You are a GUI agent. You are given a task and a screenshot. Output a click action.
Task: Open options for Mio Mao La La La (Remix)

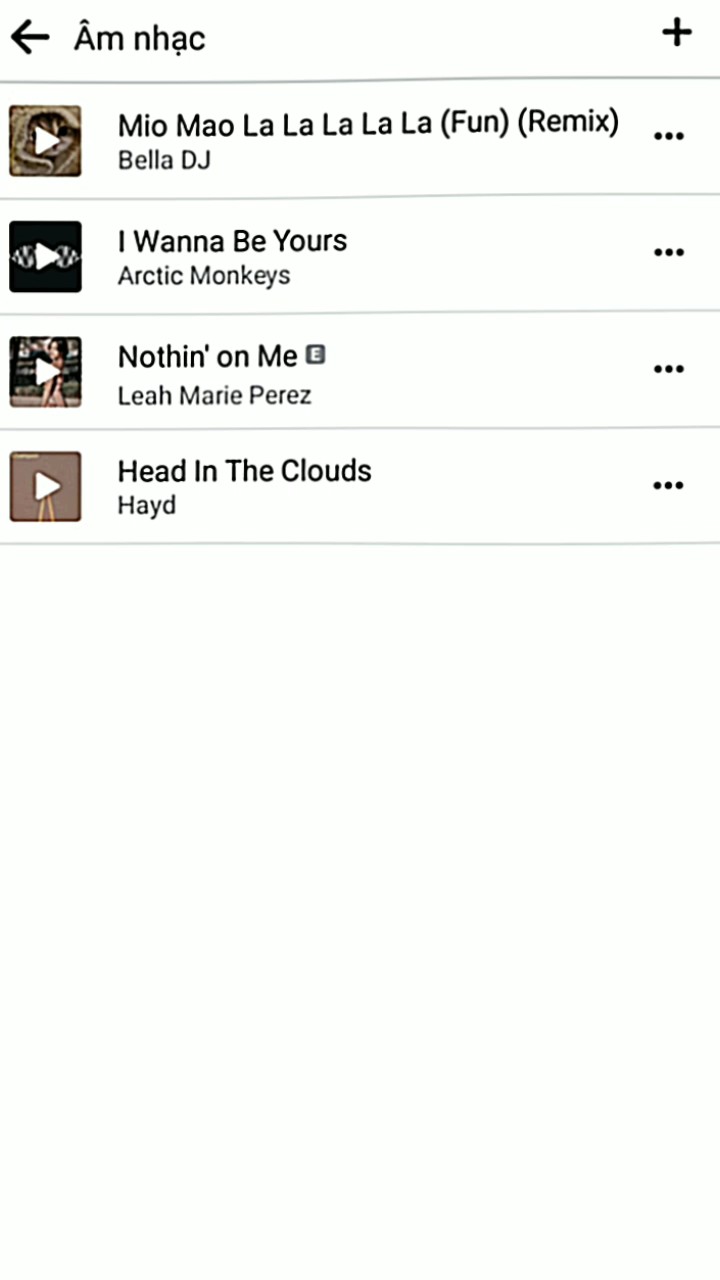668,137
